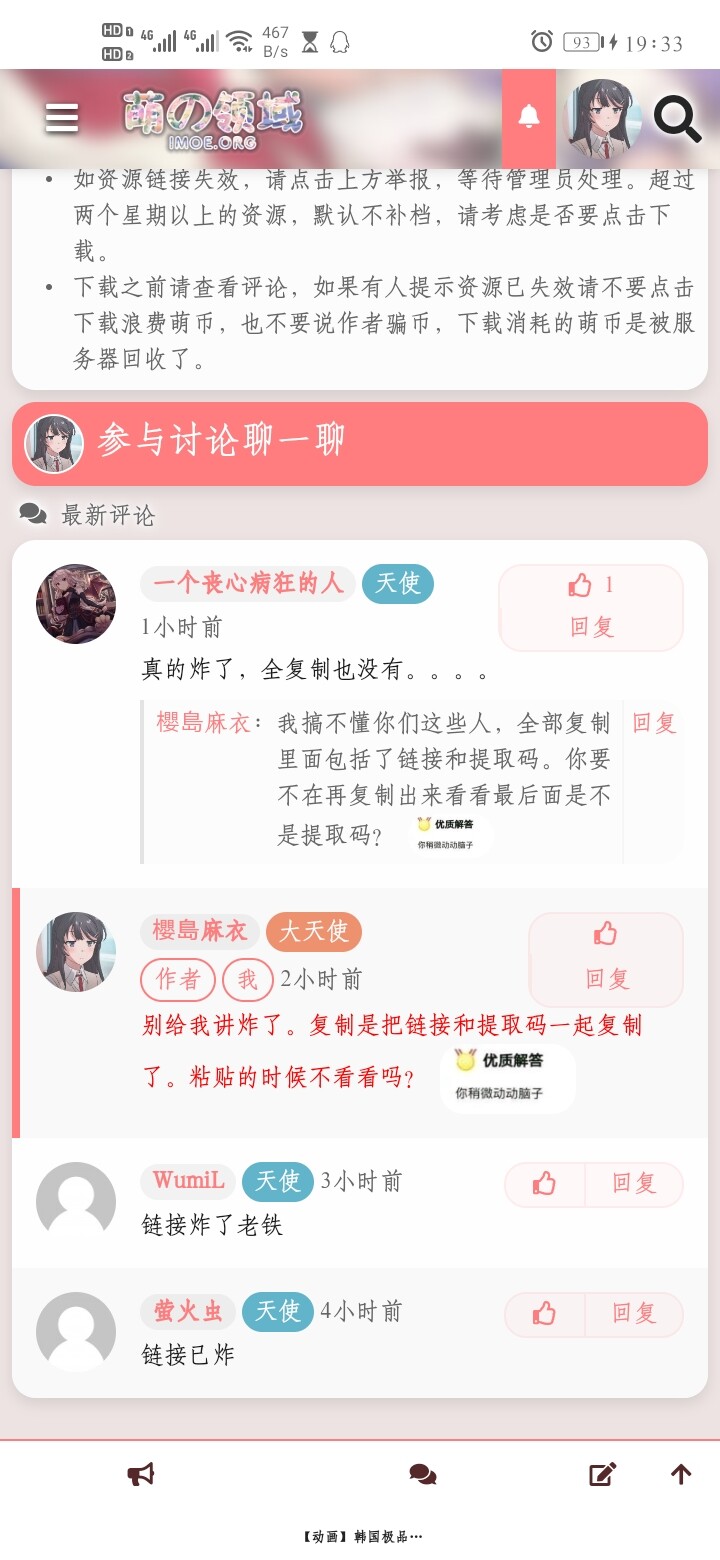Jump to top with the up arrow

[x=681, y=1474]
